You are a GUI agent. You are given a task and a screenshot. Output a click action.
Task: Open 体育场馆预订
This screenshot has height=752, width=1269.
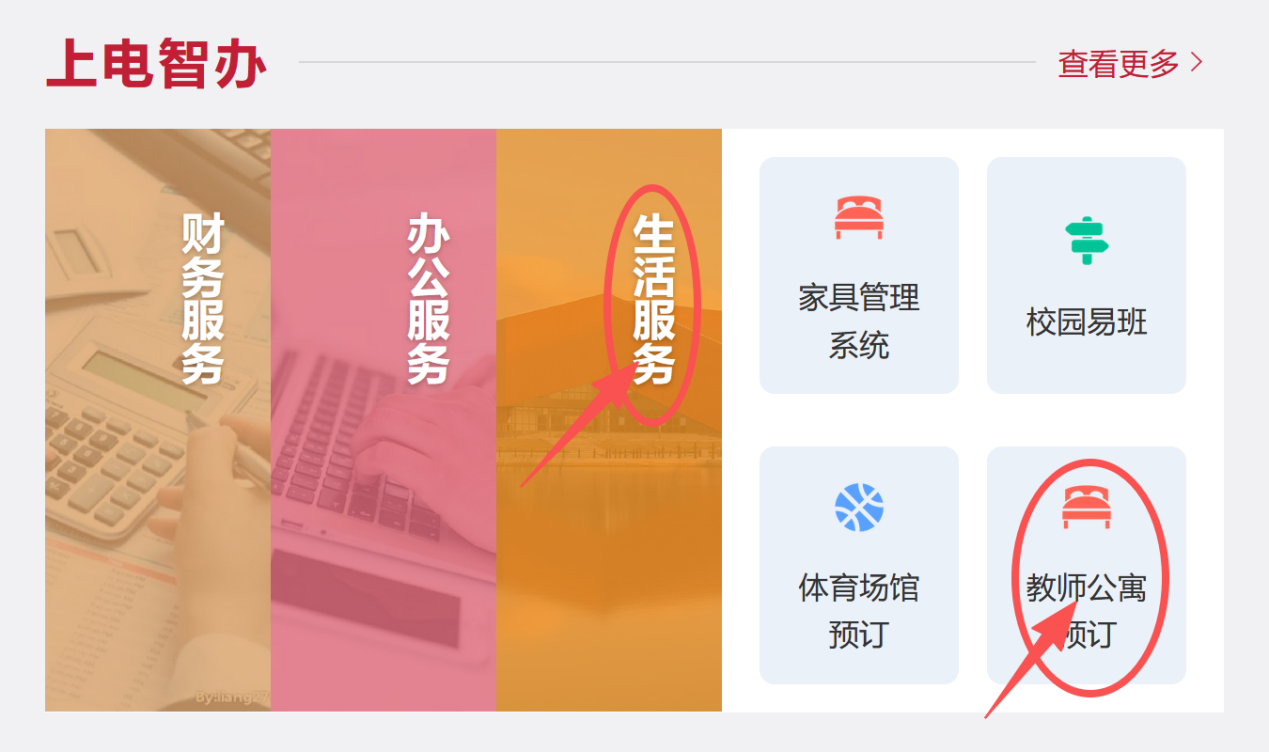pyautogui.click(x=859, y=565)
